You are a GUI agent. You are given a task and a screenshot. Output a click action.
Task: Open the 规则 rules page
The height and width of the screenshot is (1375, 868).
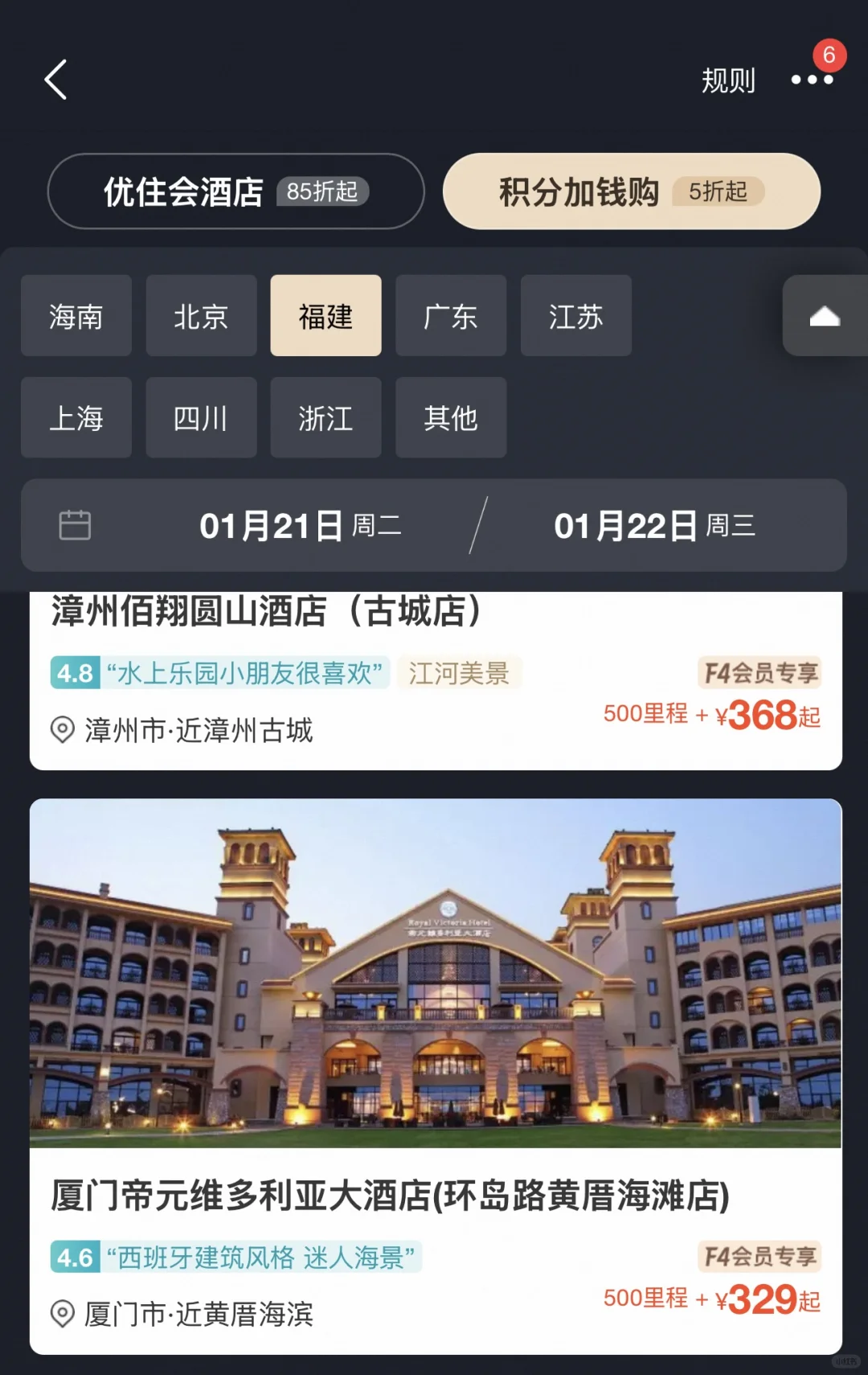[x=727, y=80]
